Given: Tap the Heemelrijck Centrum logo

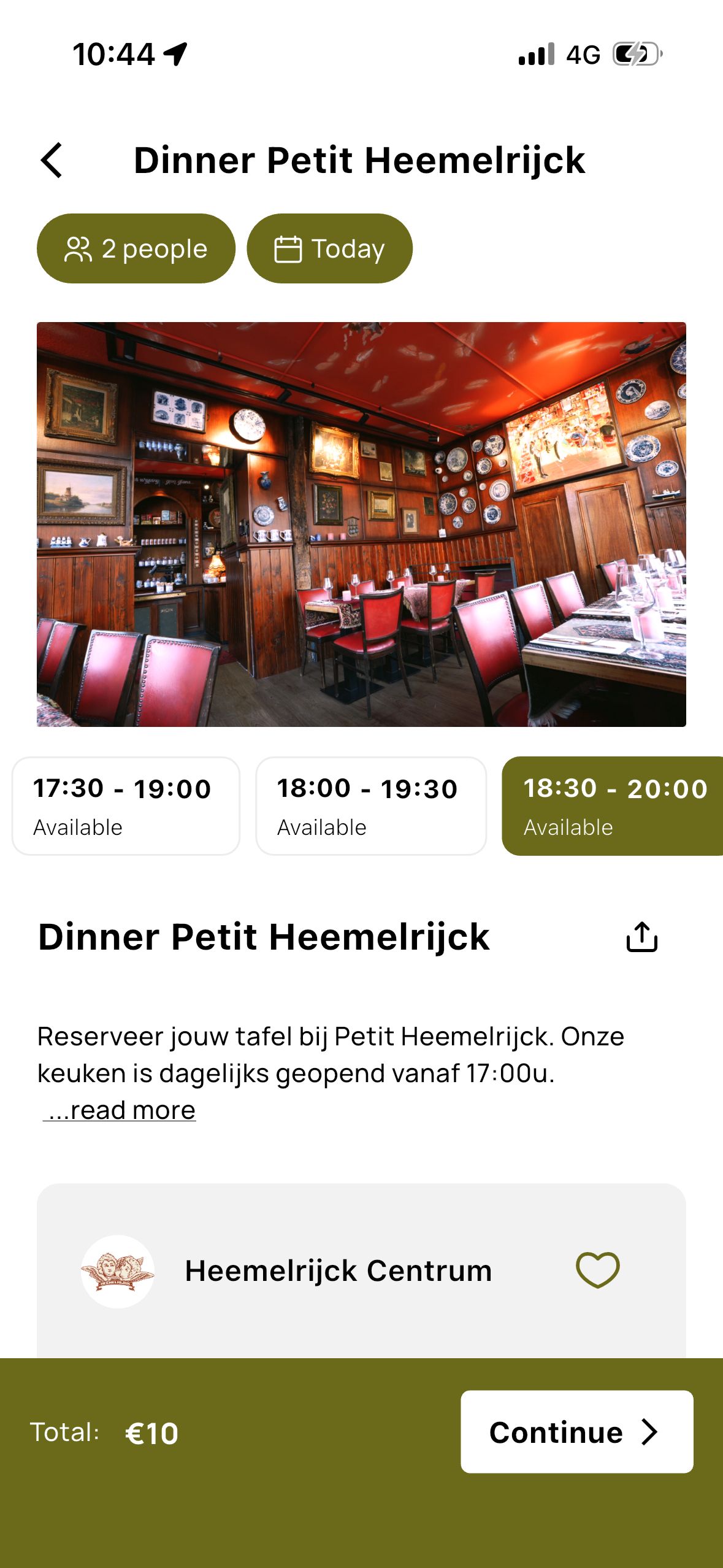Looking at the screenshot, I should (120, 1270).
